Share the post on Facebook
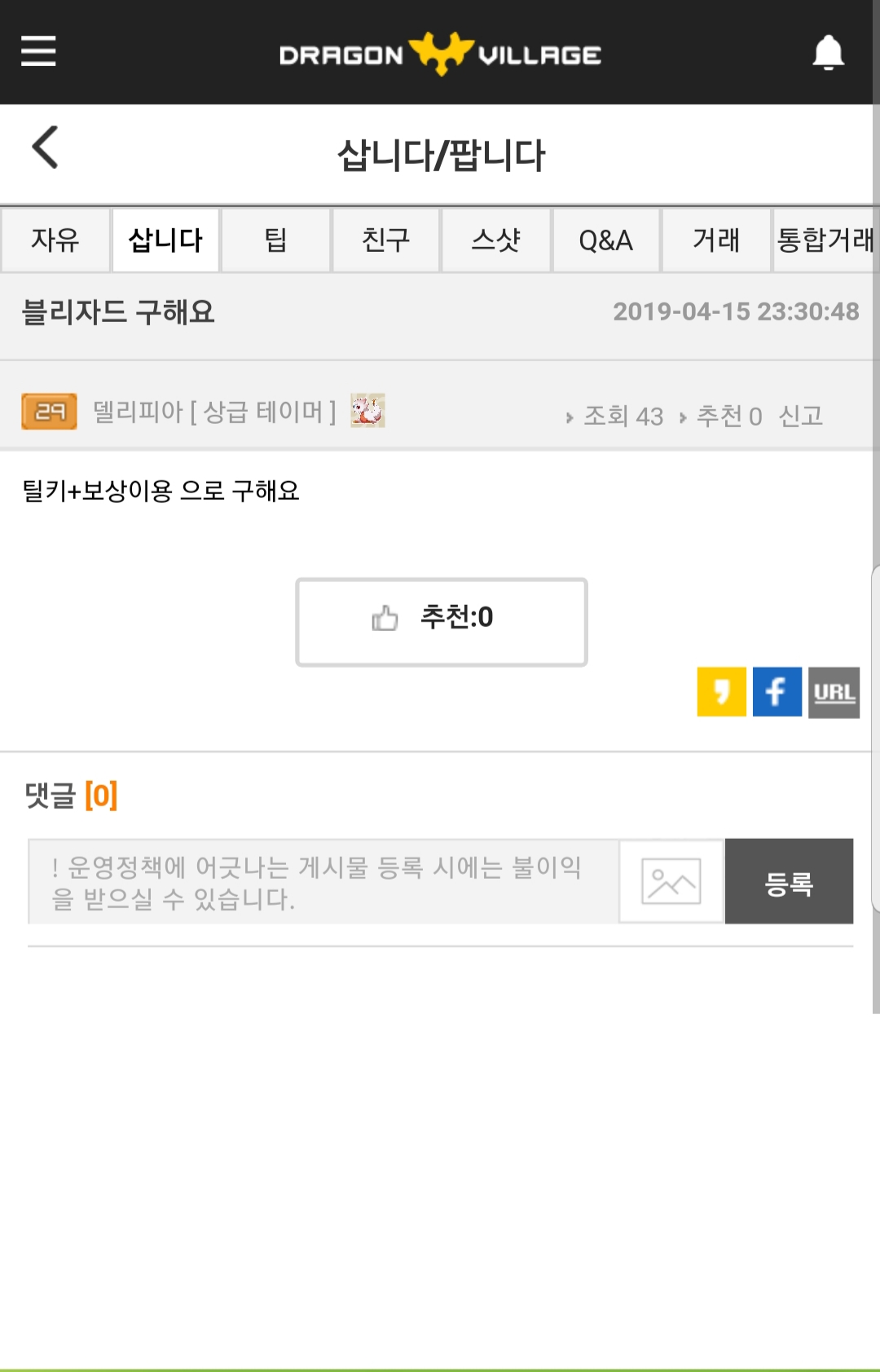Image resolution: width=880 pixels, height=1372 pixels. (777, 692)
